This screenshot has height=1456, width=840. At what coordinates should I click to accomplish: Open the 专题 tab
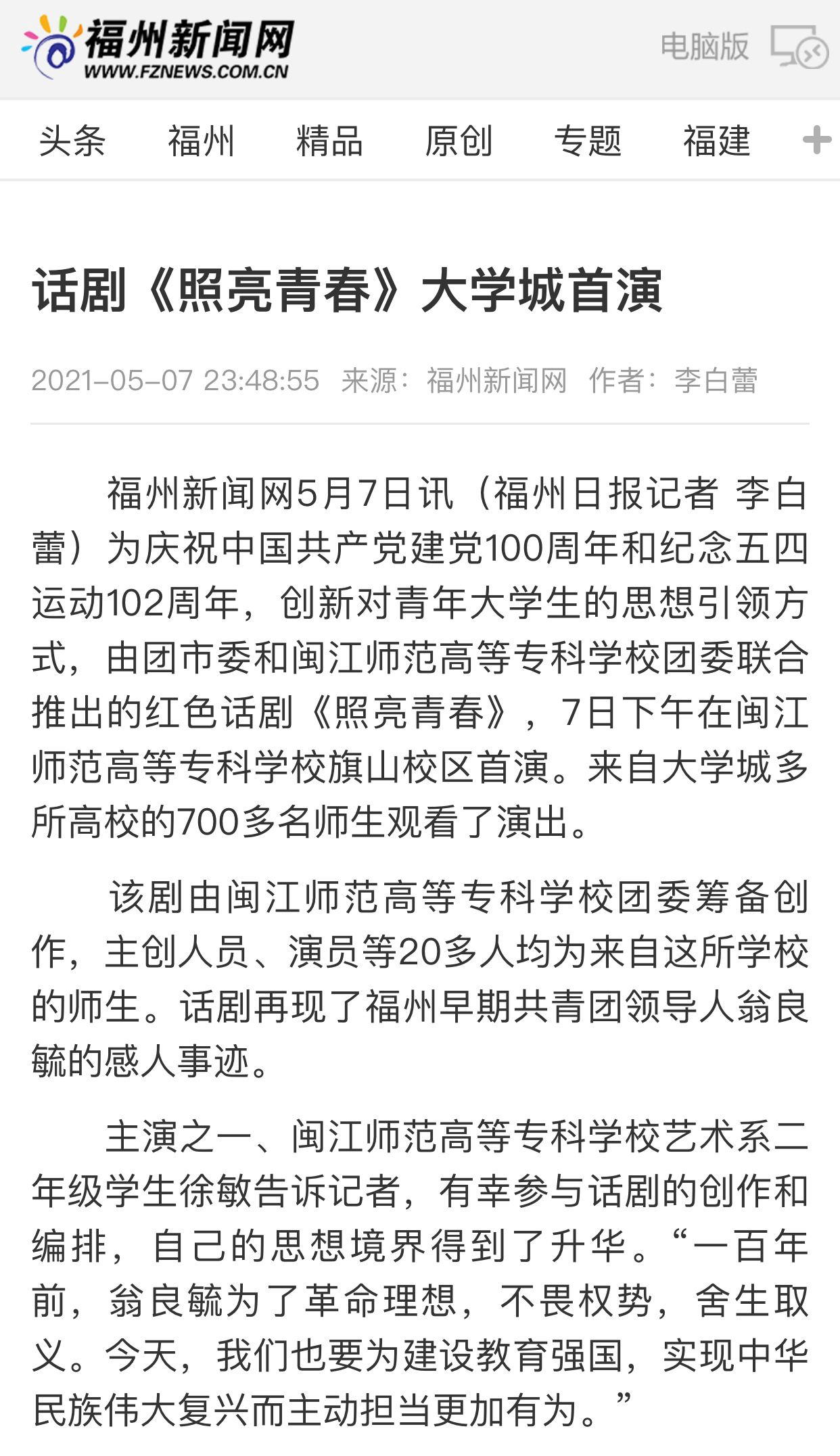click(x=588, y=141)
